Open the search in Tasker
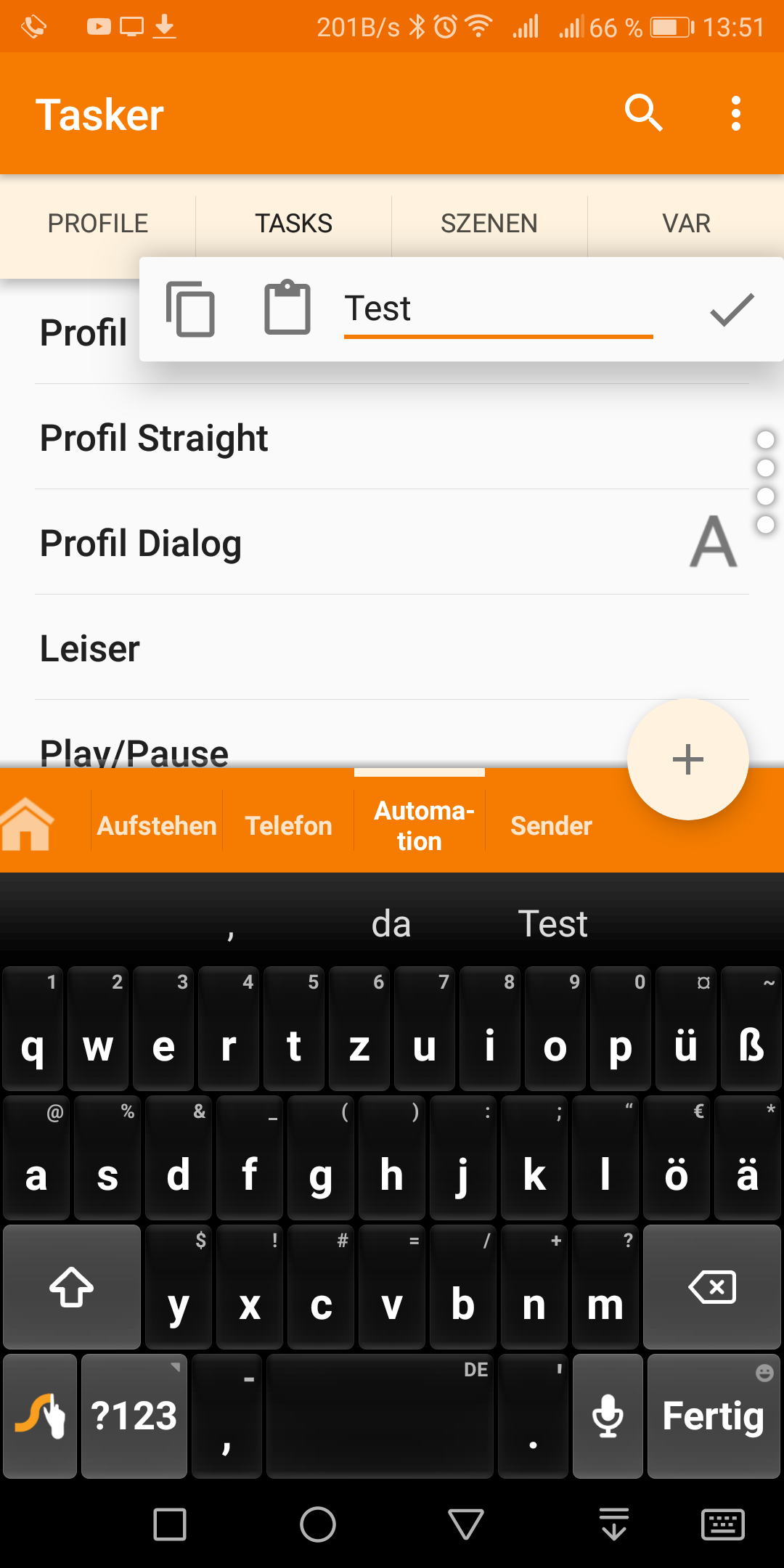Viewport: 784px width, 1568px height. [643, 114]
